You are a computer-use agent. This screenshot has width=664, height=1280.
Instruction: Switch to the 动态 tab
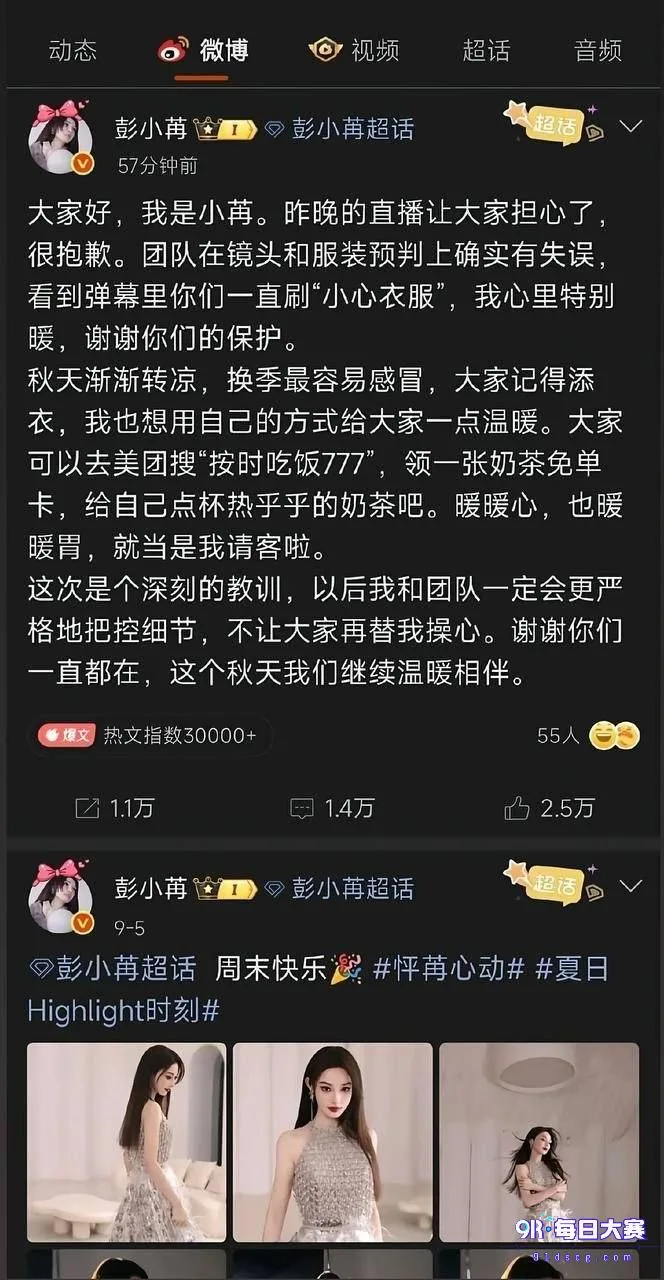pos(72,49)
